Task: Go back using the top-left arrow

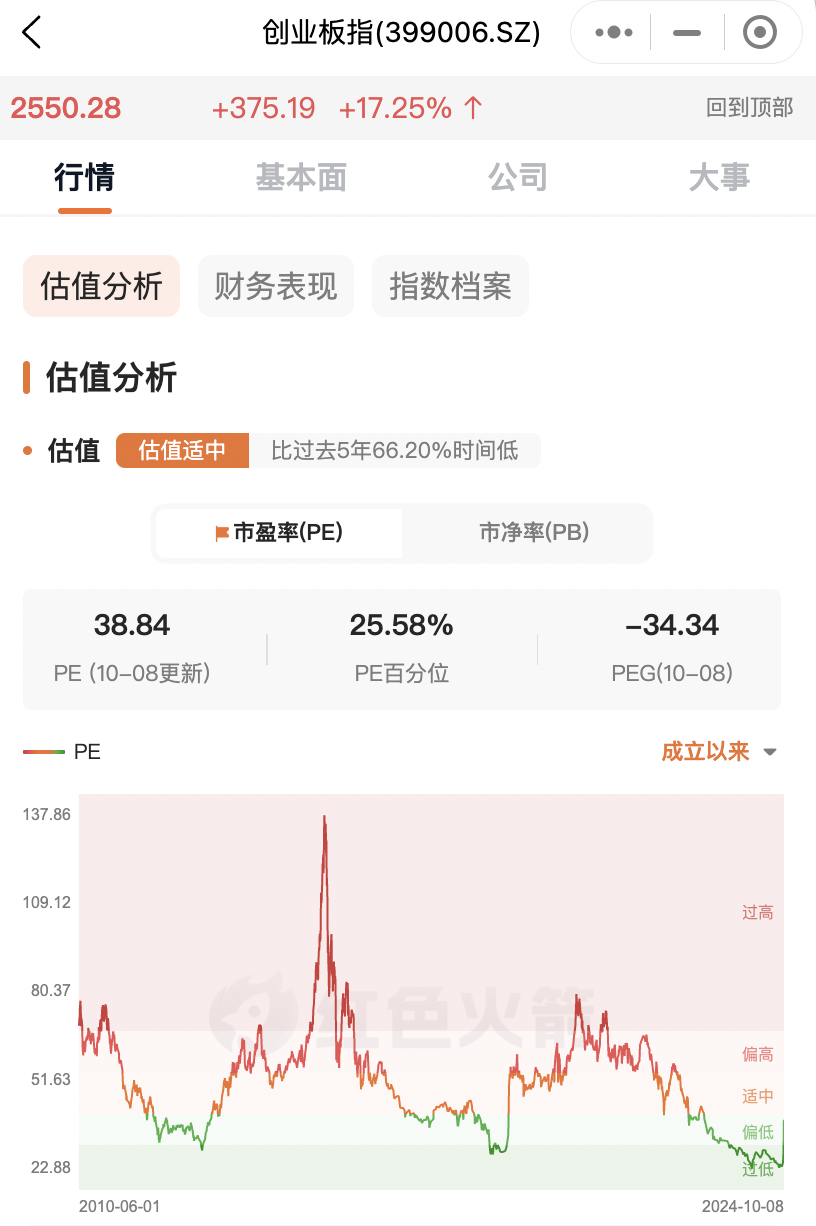Action: pyautogui.click(x=32, y=33)
